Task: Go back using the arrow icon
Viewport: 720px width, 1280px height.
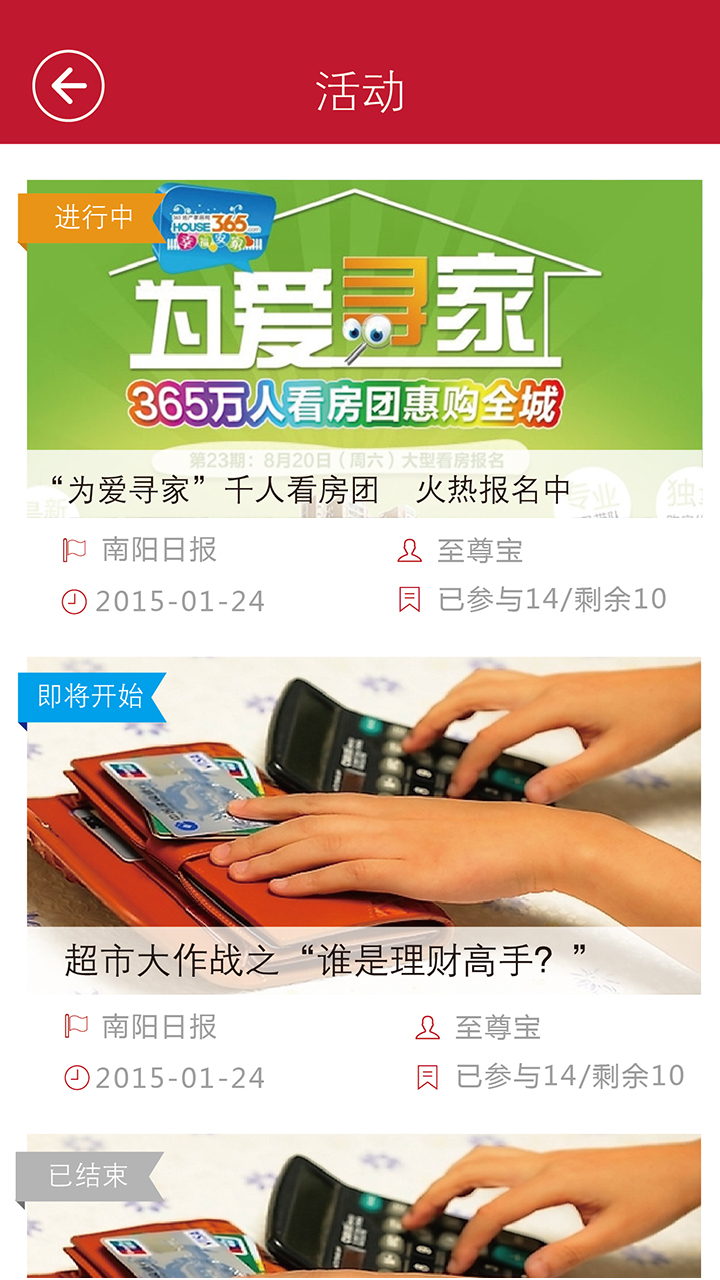Action: (68, 87)
